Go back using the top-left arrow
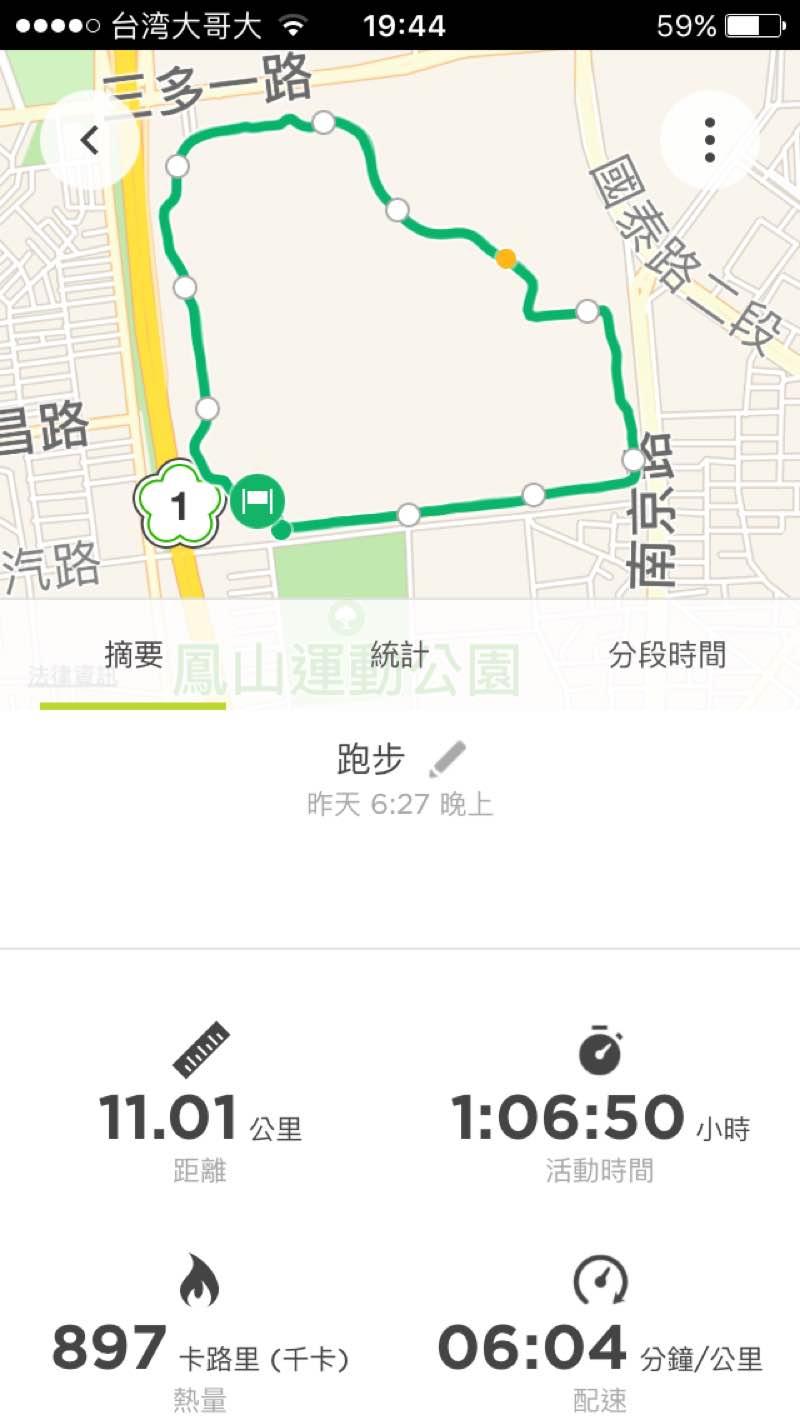Screen dimensions: 800x1420 coord(90,141)
